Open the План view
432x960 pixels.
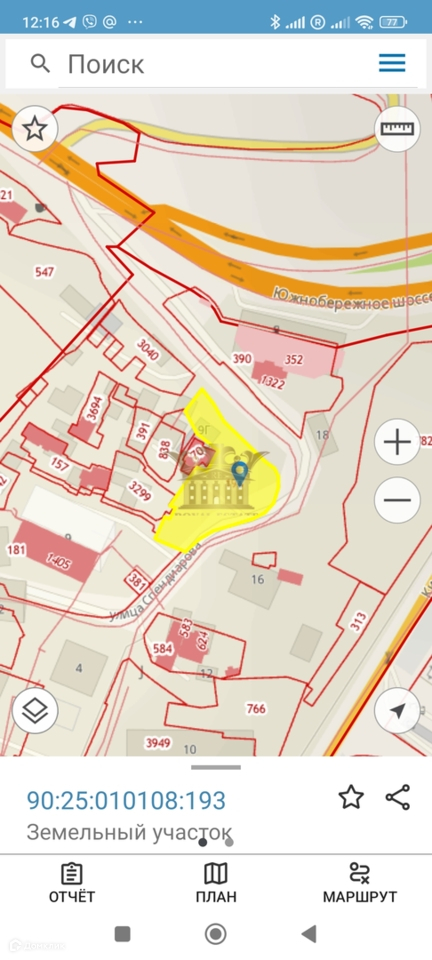point(216,883)
